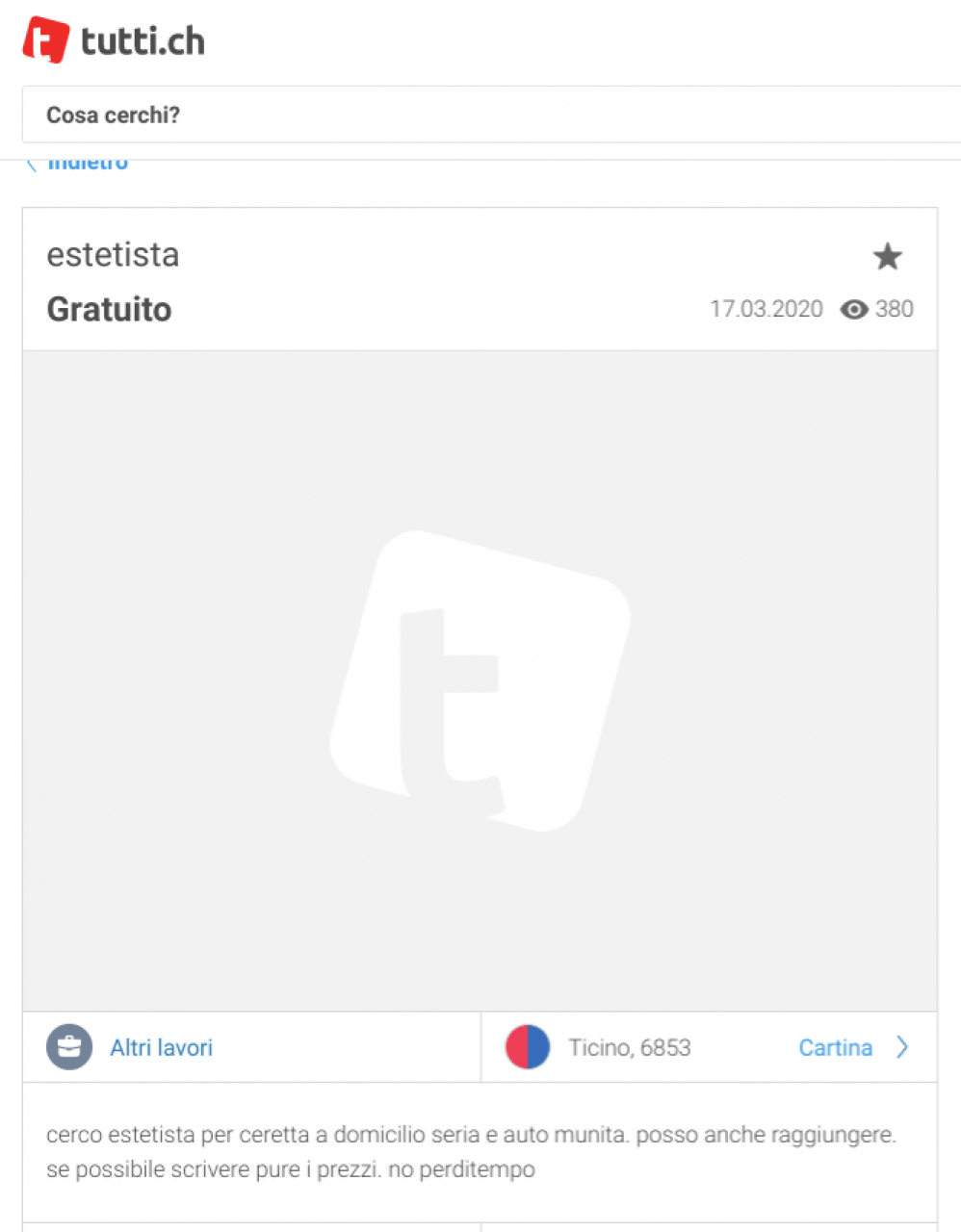The width and height of the screenshot is (961, 1232).
Task: Click the listing title estetista
Action: point(113,254)
